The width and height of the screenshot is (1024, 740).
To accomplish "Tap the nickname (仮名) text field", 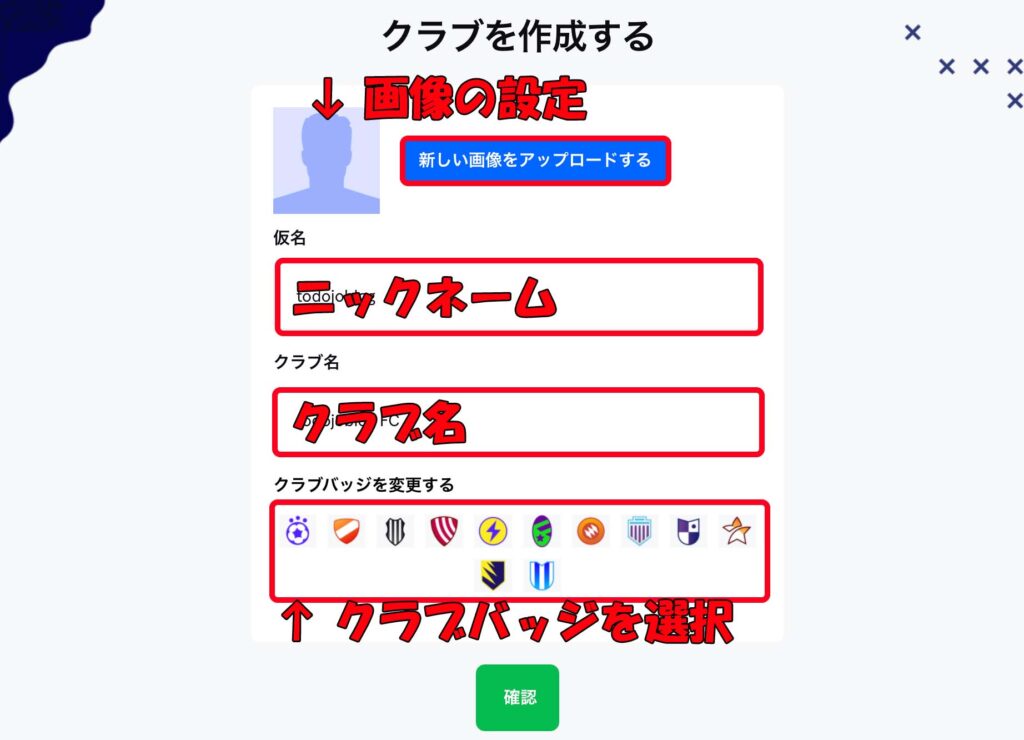I will pos(518,297).
